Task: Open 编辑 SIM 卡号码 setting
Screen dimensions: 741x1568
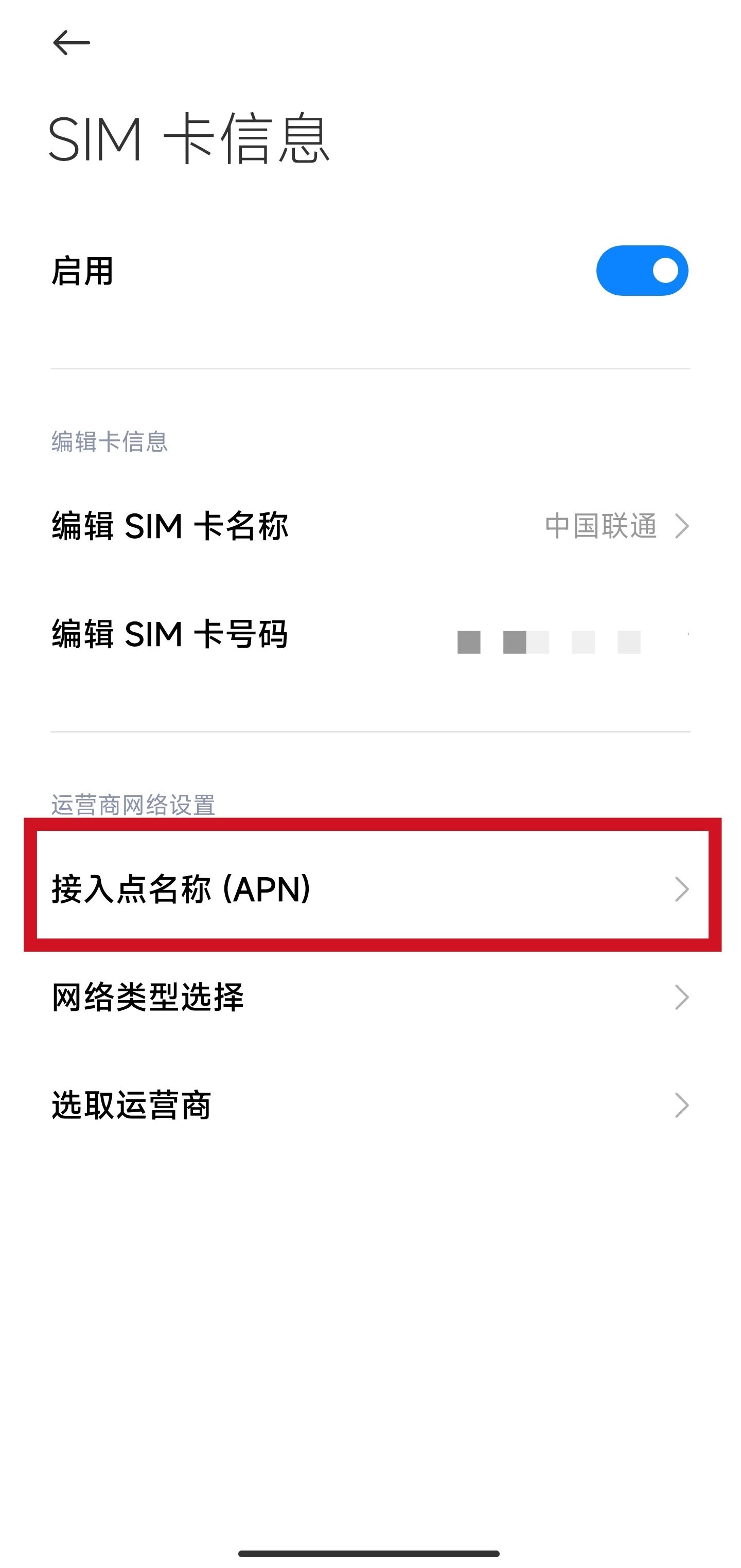Action: click(x=370, y=634)
